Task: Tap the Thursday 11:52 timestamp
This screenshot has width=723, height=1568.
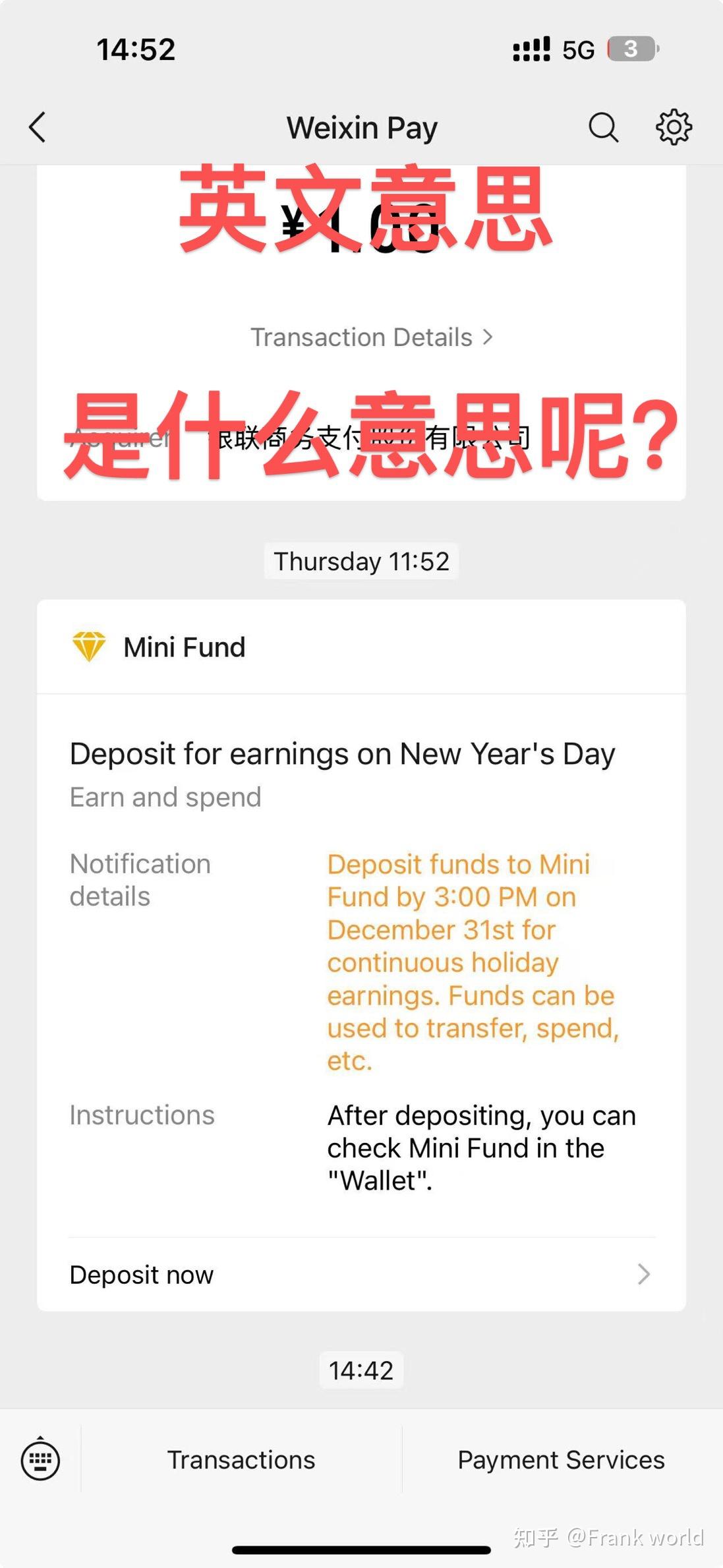Action: 361,561
